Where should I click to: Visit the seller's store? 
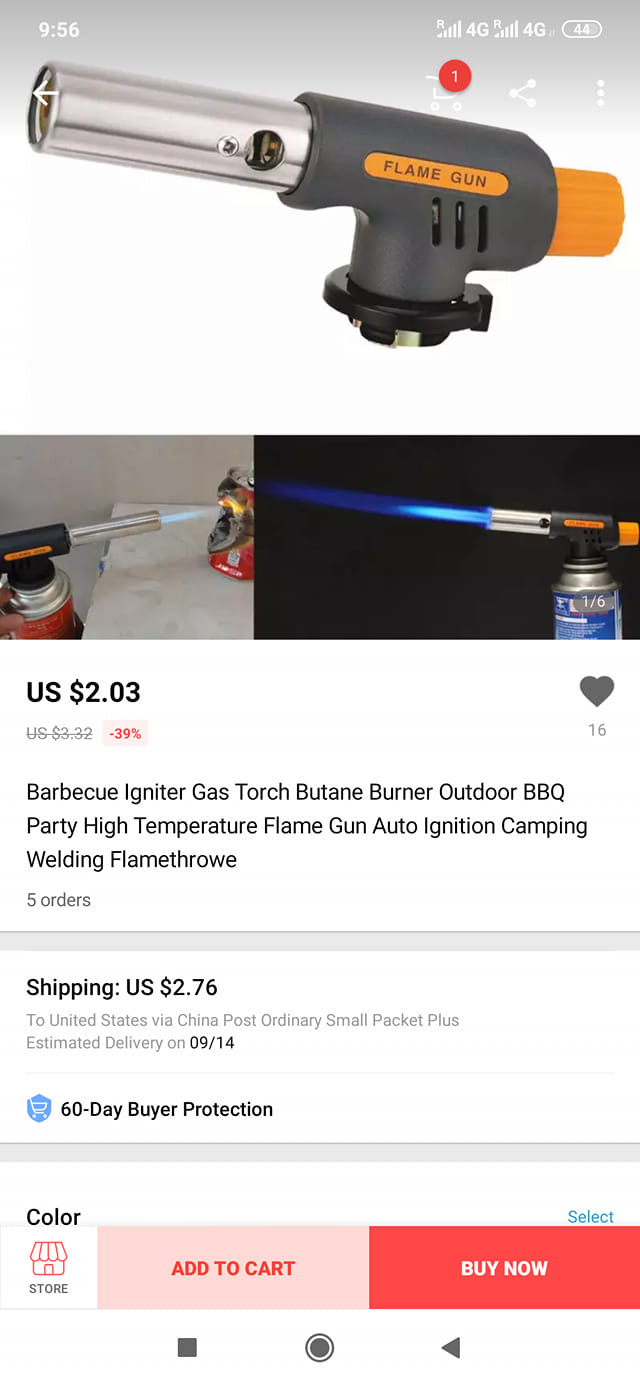[48, 1267]
